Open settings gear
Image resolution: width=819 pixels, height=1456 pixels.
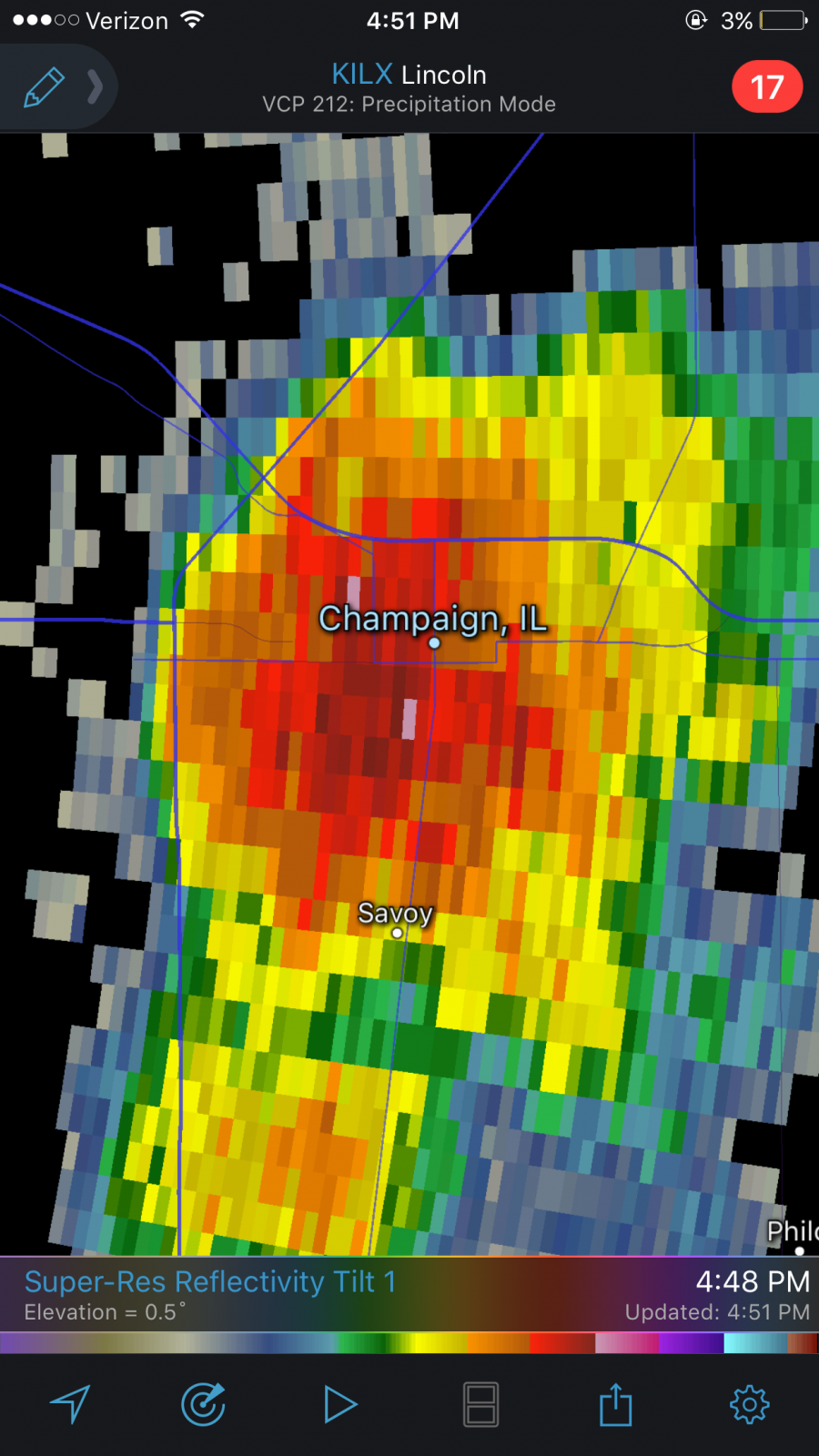click(x=750, y=1404)
